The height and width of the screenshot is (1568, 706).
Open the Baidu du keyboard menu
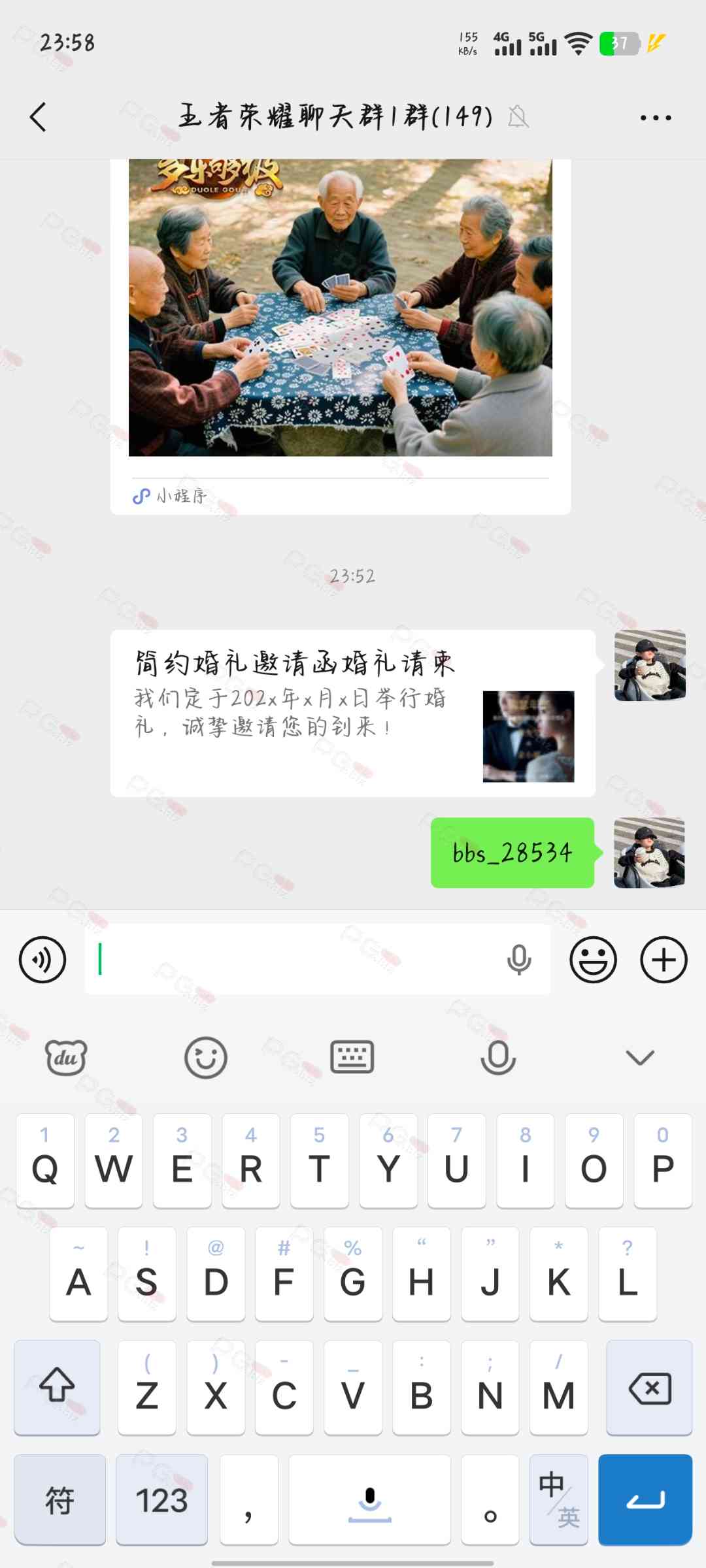65,1057
